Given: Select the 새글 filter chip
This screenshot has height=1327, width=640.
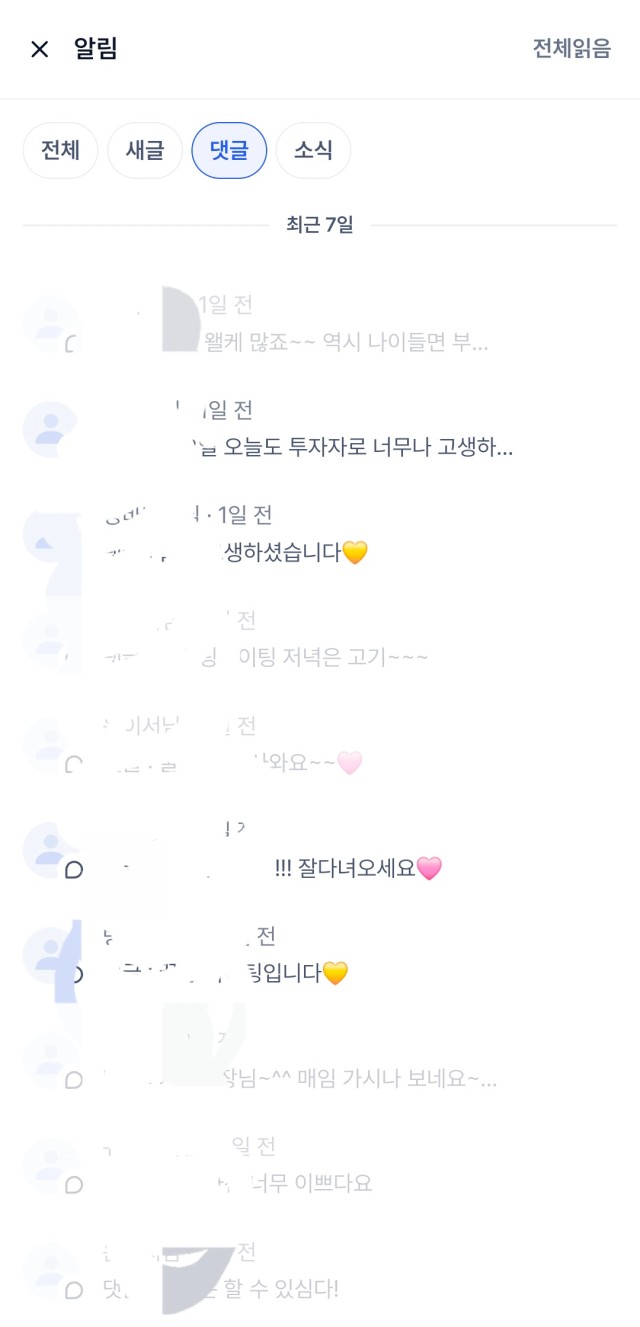Looking at the screenshot, I should (145, 151).
